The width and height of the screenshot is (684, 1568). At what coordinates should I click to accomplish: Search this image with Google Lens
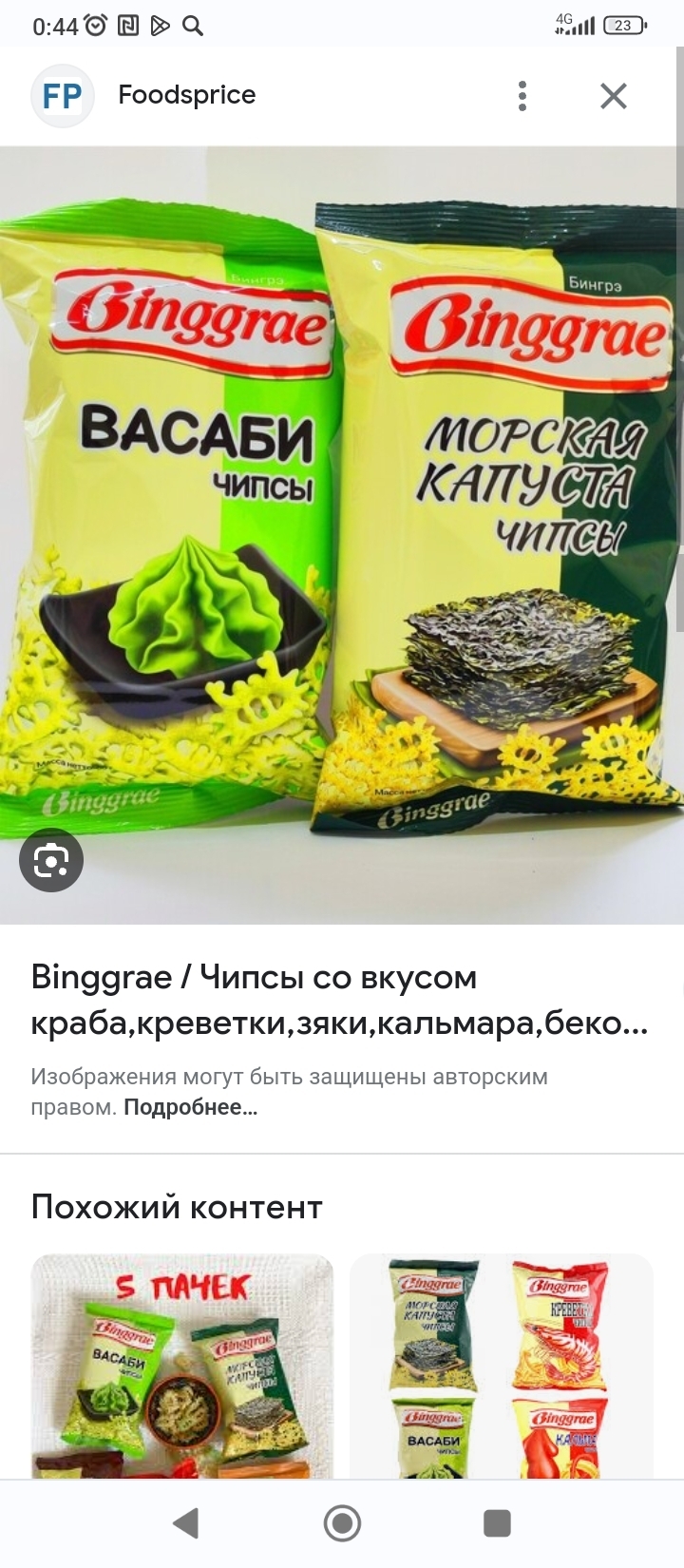pos(51,860)
